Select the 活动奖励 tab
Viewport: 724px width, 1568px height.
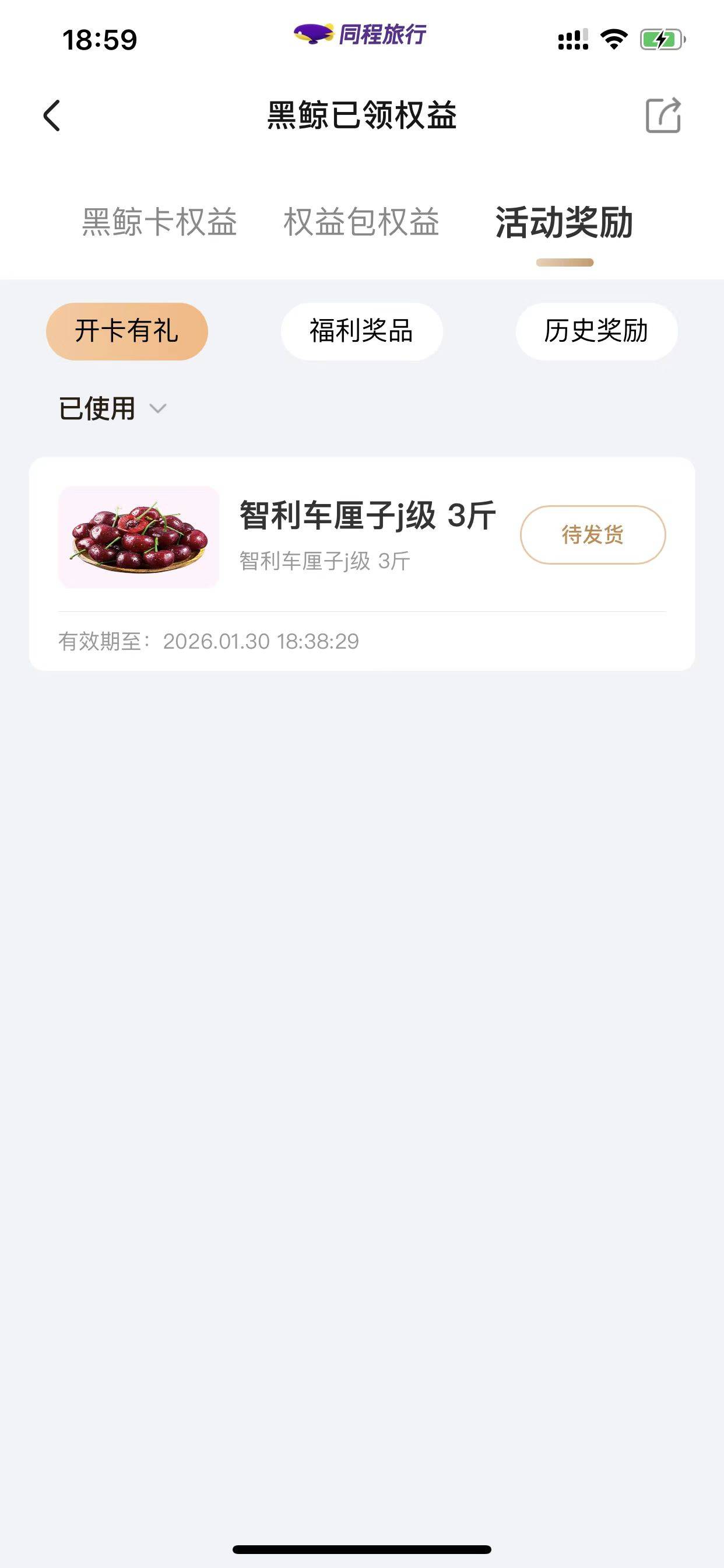[564, 222]
